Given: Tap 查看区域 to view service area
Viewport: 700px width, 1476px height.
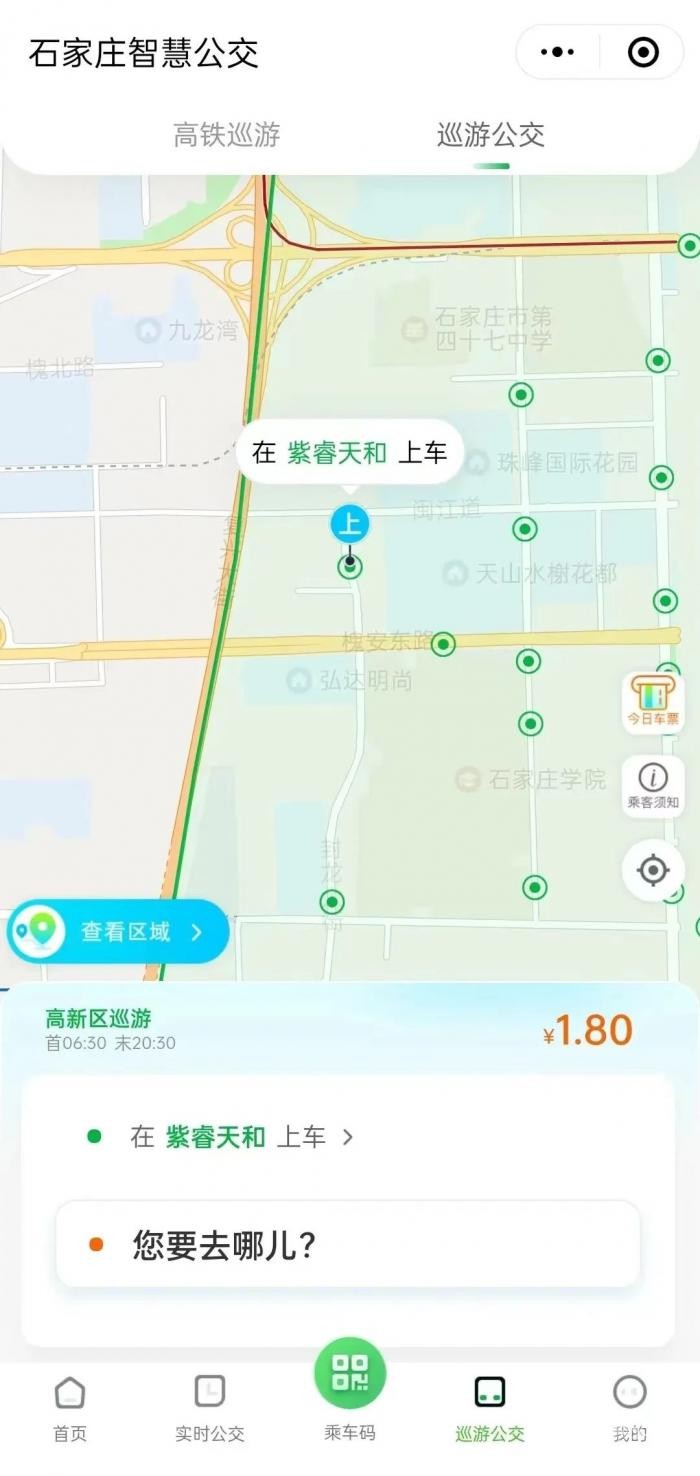Looking at the screenshot, I should click(x=118, y=932).
